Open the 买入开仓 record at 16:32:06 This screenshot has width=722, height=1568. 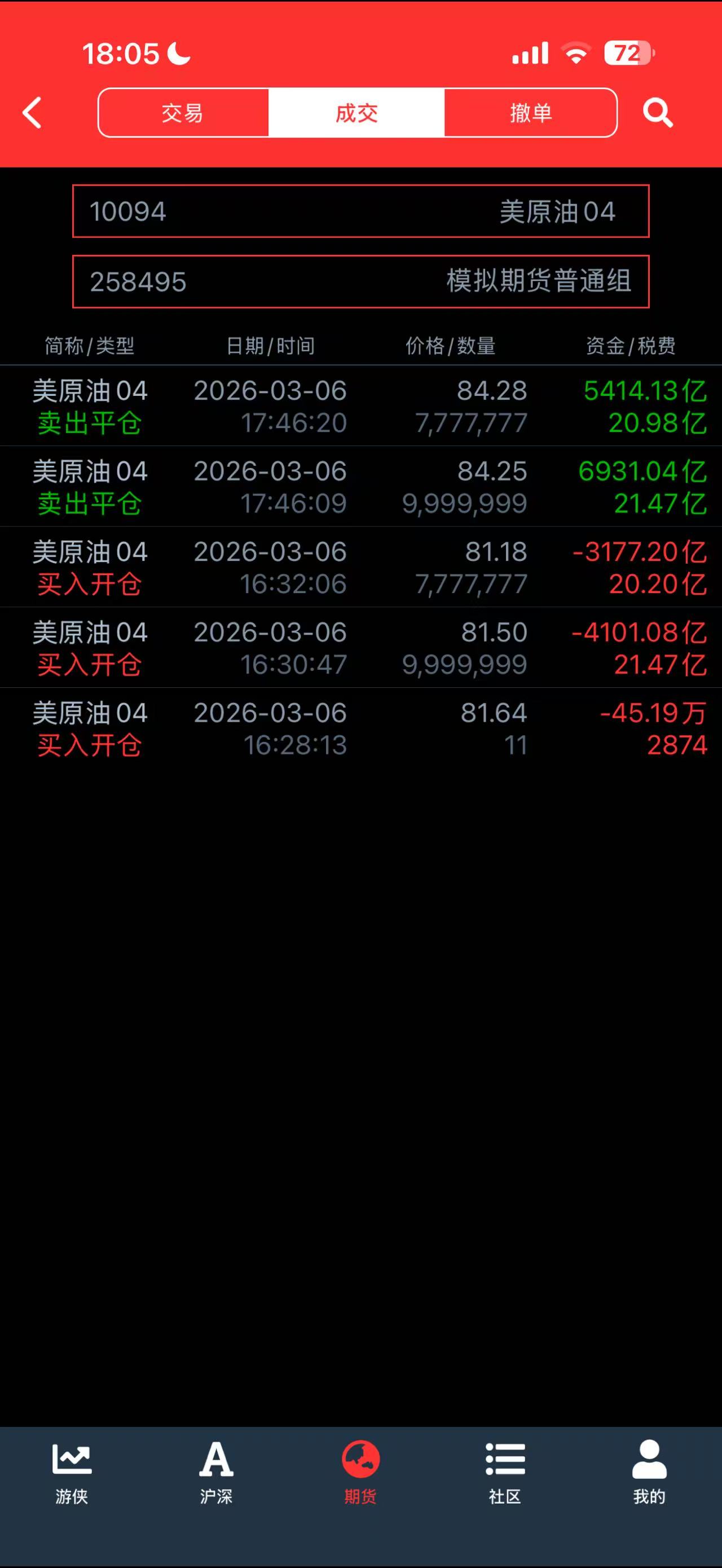point(360,567)
